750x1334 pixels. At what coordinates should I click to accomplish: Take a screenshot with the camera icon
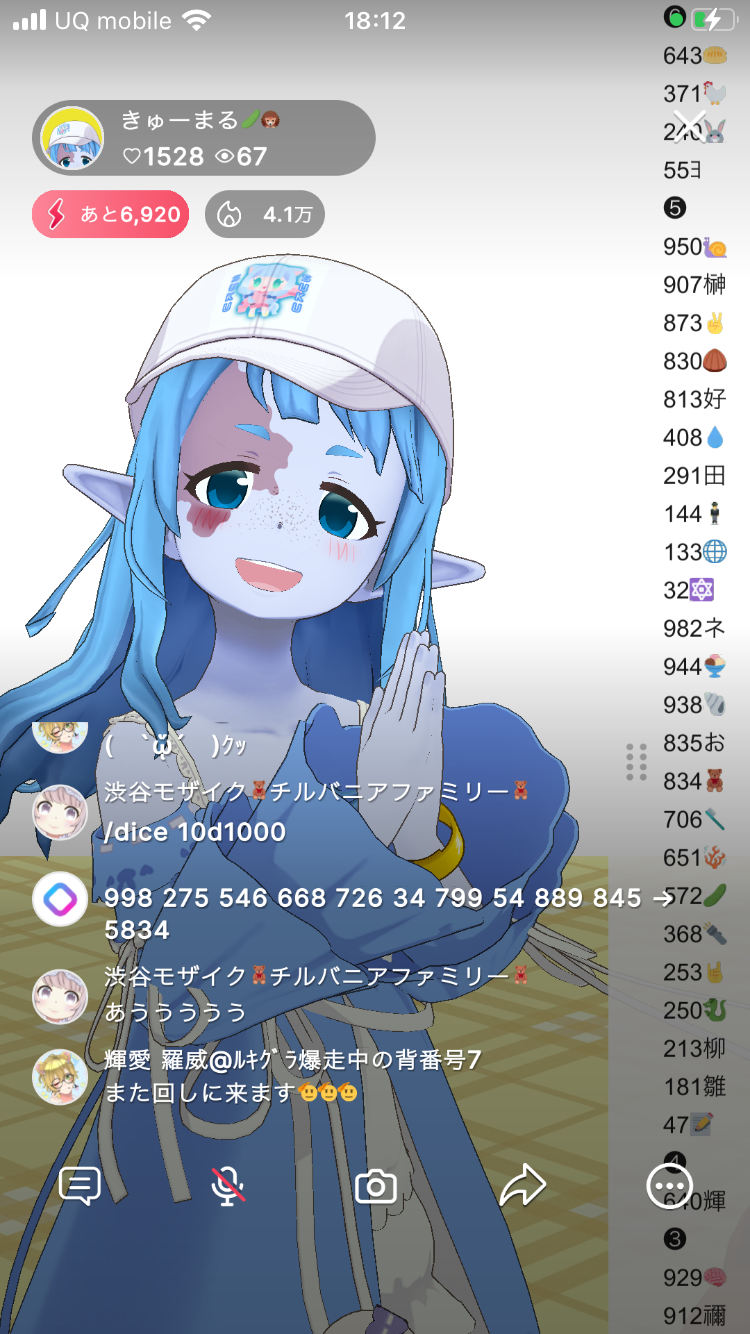376,1187
